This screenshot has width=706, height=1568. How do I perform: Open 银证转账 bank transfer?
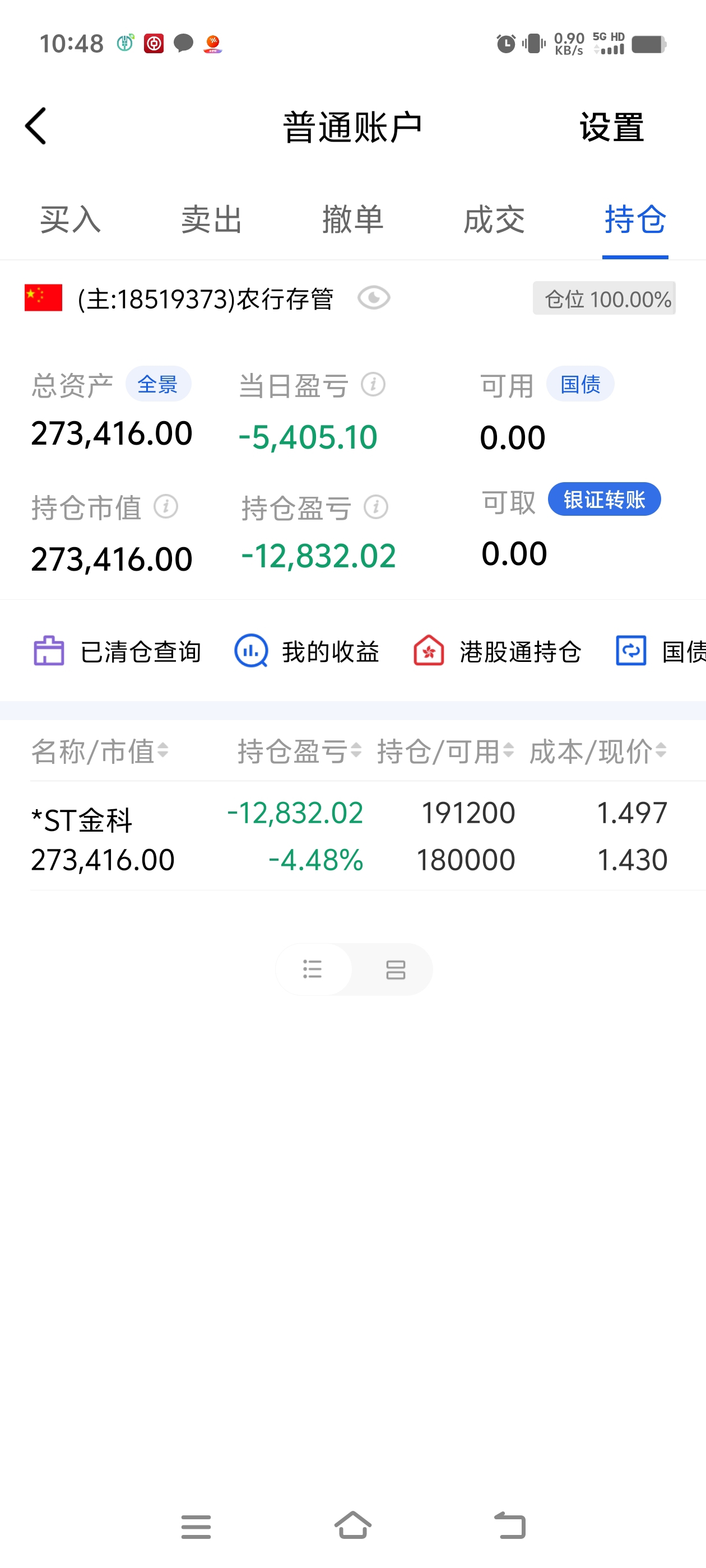pyautogui.click(x=603, y=500)
